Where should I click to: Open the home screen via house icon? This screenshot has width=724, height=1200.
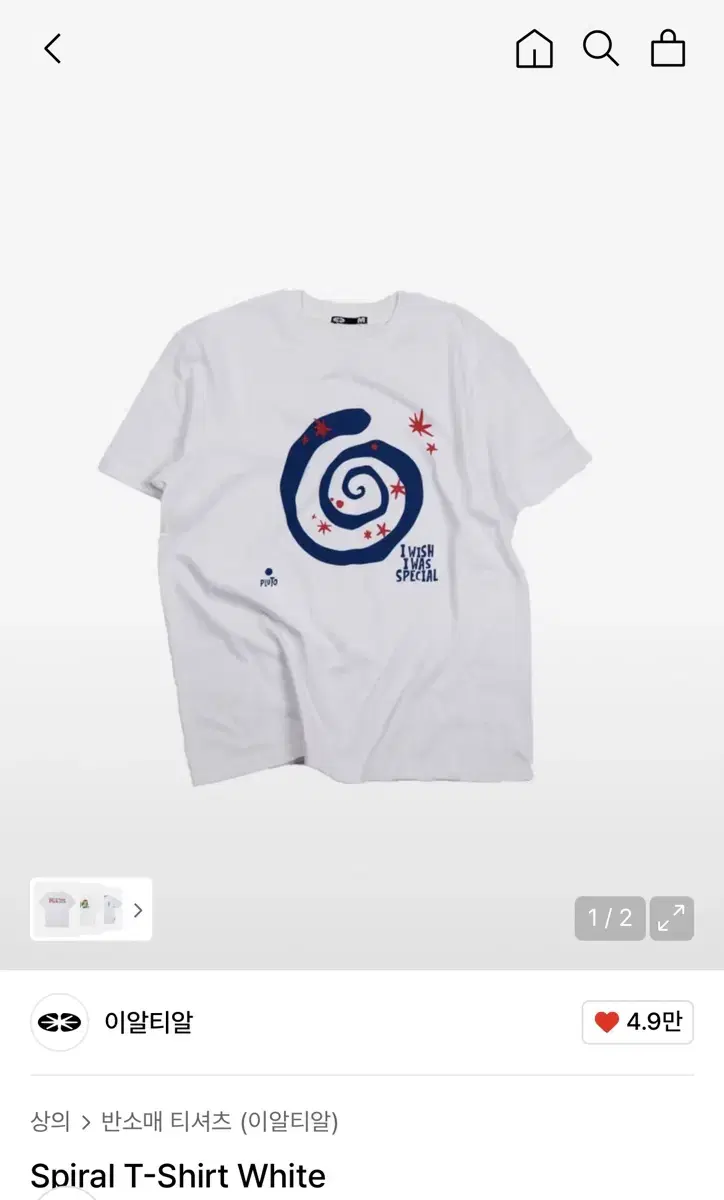point(533,48)
